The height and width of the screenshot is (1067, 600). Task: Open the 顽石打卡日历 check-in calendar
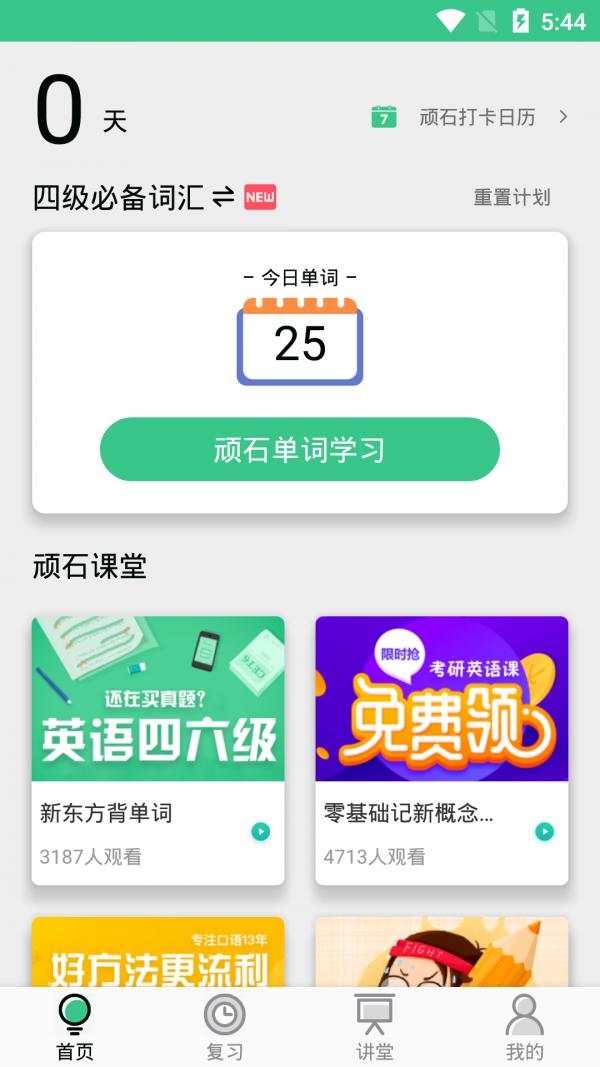click(x=470, y=117)
